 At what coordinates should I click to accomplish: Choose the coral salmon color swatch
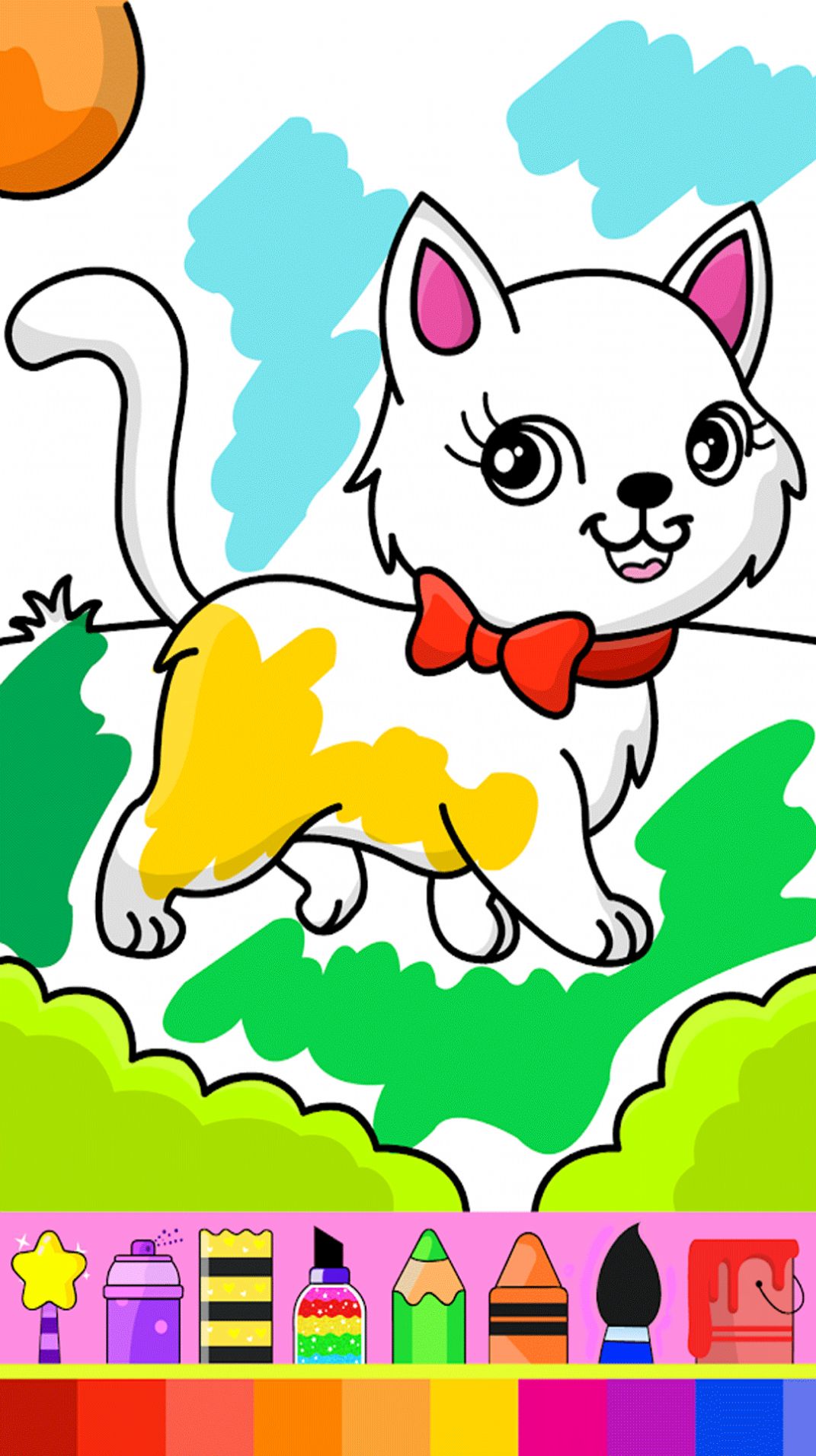[209, 1417]
